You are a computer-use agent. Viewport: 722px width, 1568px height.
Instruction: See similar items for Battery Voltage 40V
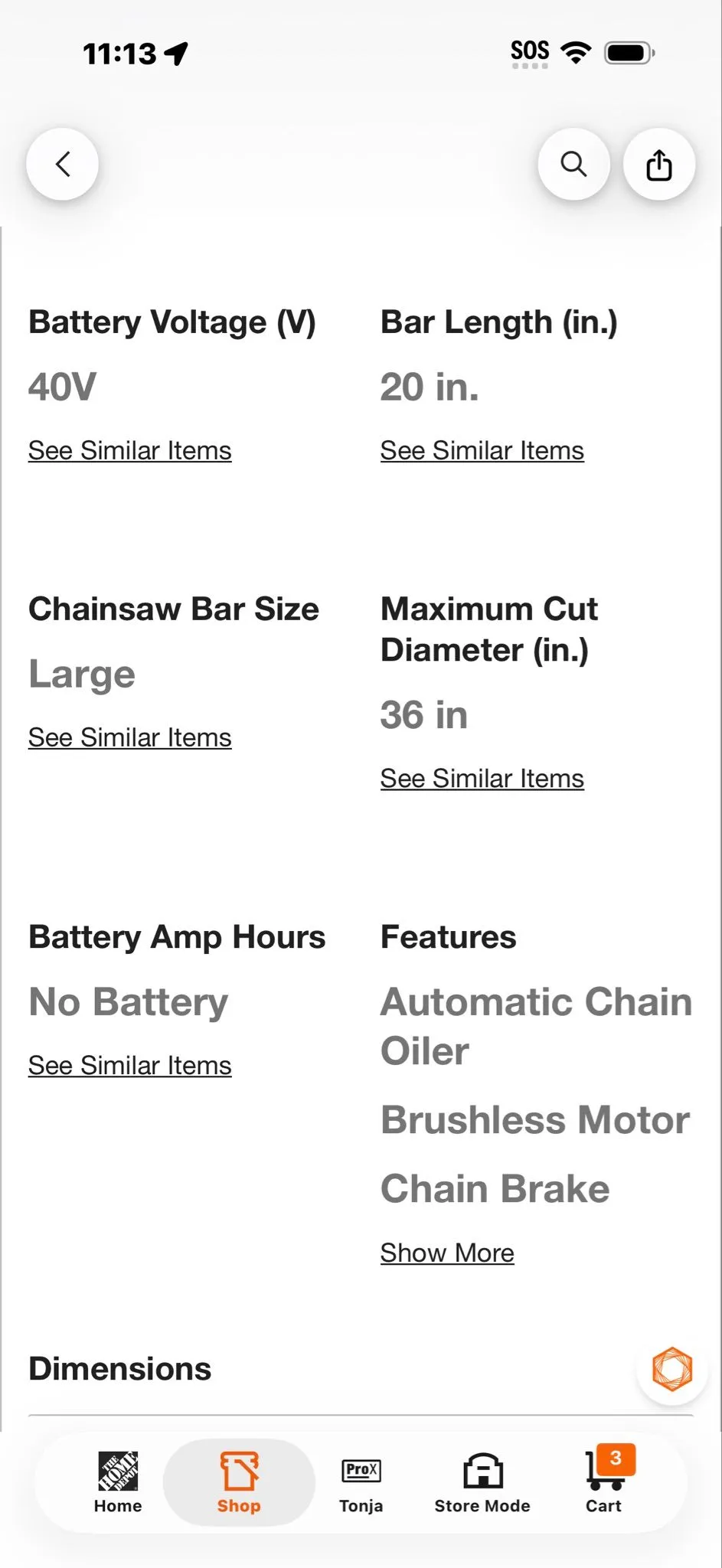130,450
